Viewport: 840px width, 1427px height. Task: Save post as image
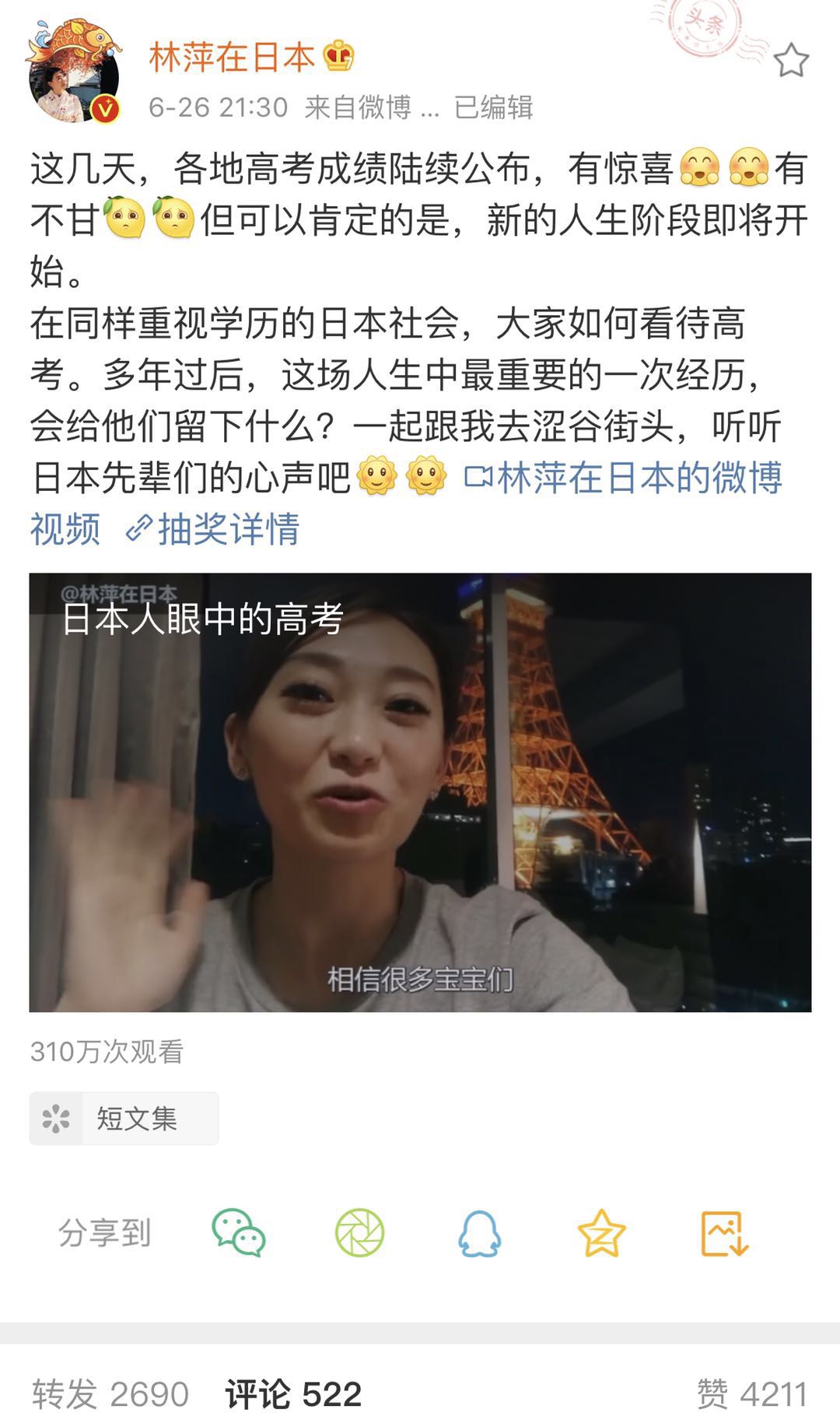(x=724, y=1232)
